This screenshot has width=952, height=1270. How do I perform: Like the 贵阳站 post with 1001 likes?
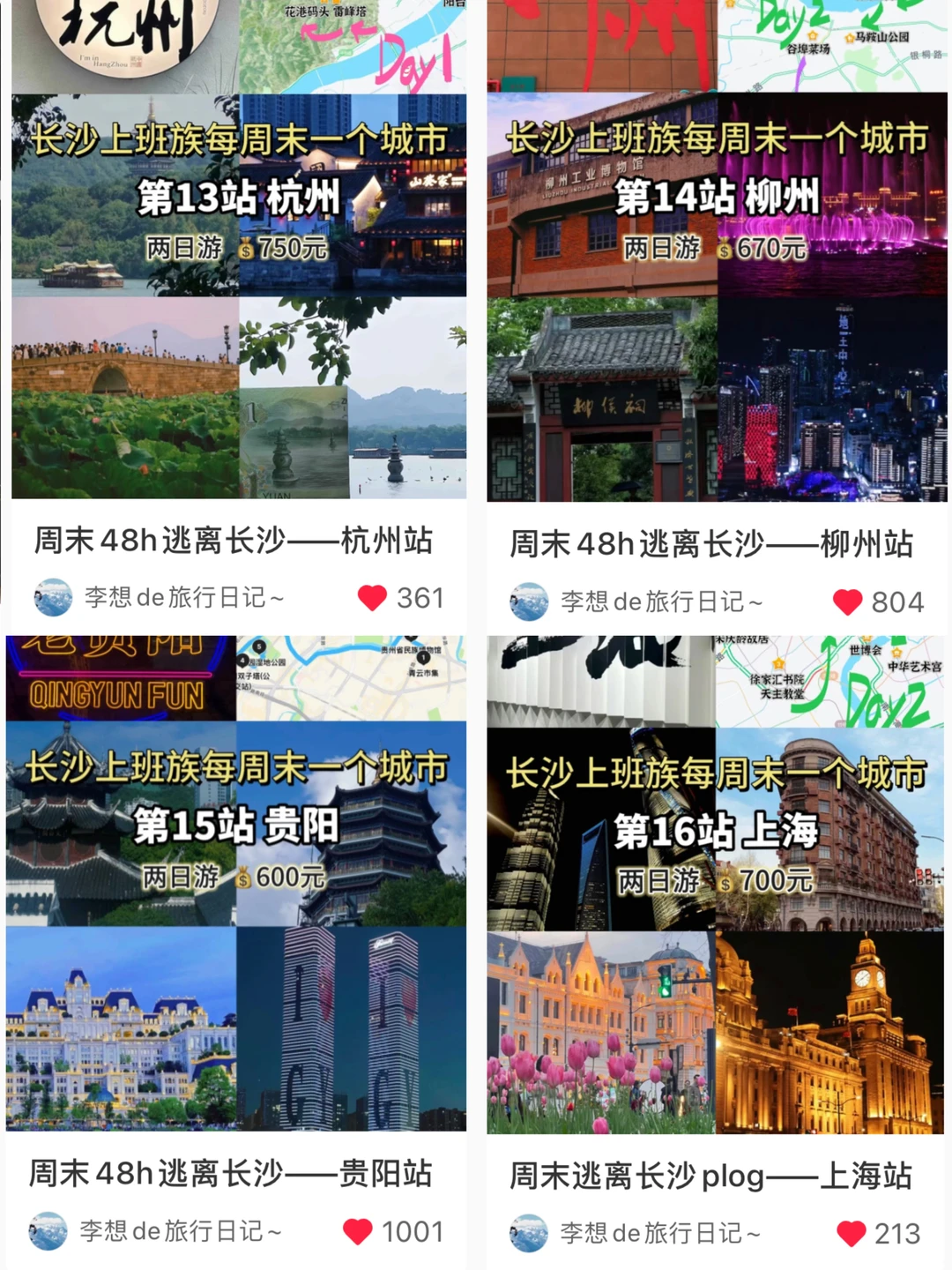[357, 1231]
